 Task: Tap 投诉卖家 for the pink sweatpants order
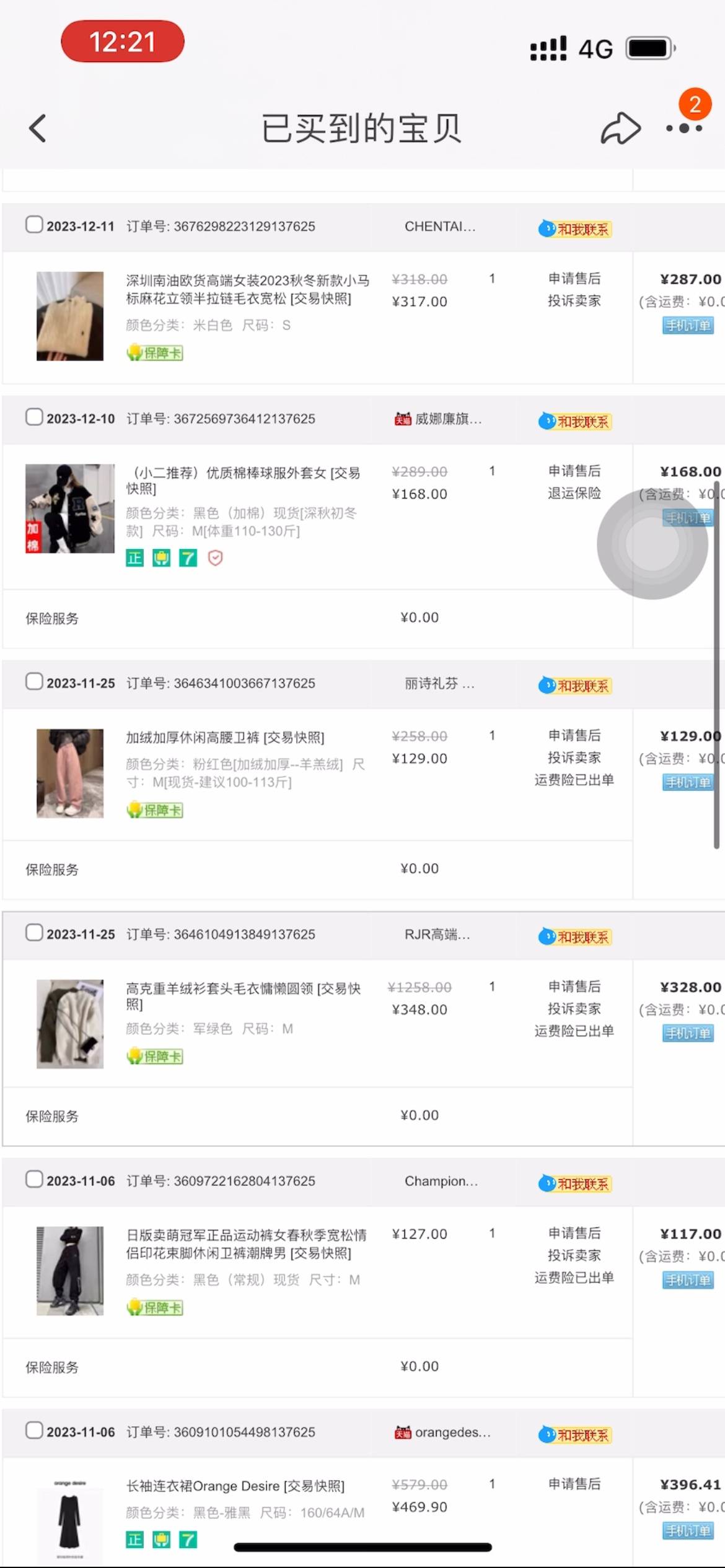pyautogui.click(x=574, y=757)
